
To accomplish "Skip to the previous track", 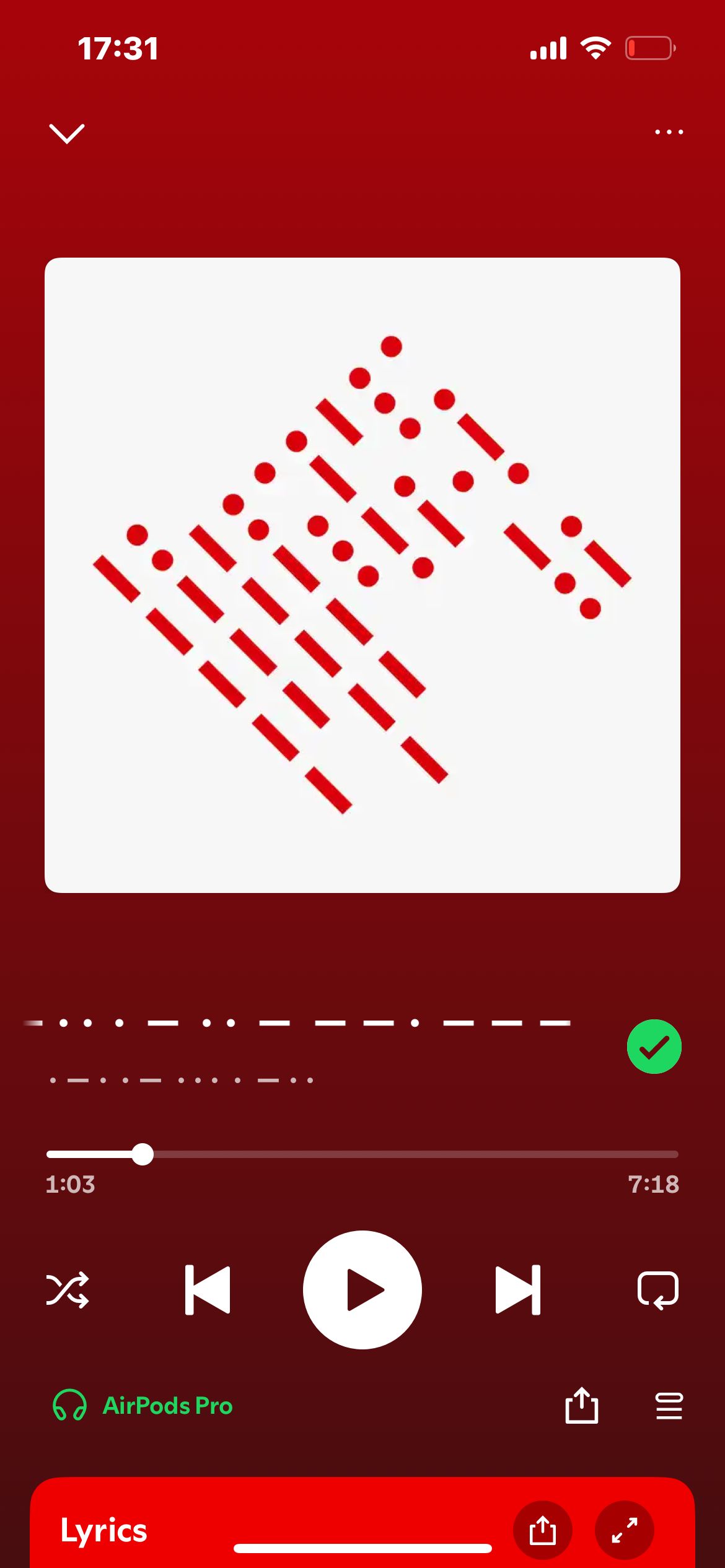I will 208,1290.
